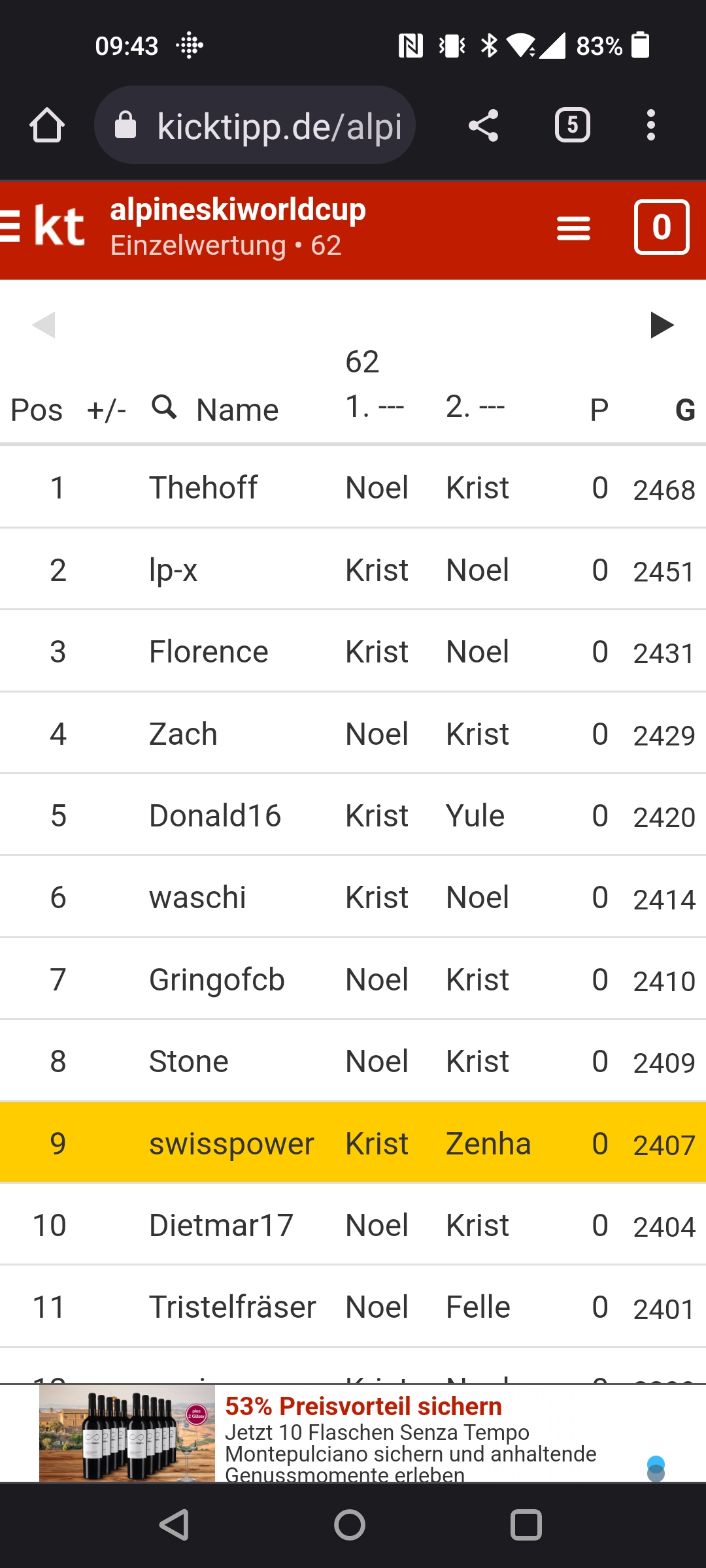Open the browser home page
Screen dimensions: 706x1568
point(47,125)
